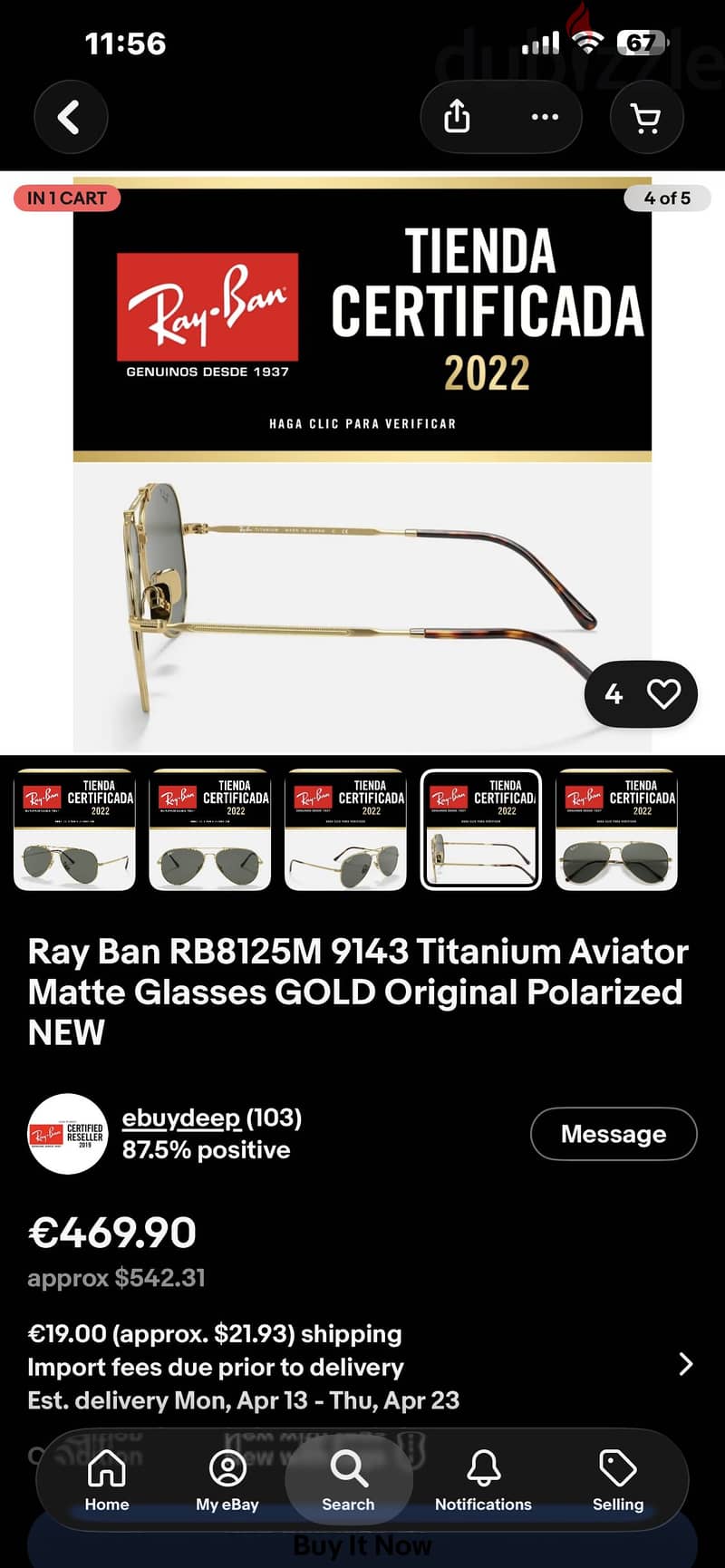Add item to watchlist via heart
The image size is (725, 1568).
point(663,694)
